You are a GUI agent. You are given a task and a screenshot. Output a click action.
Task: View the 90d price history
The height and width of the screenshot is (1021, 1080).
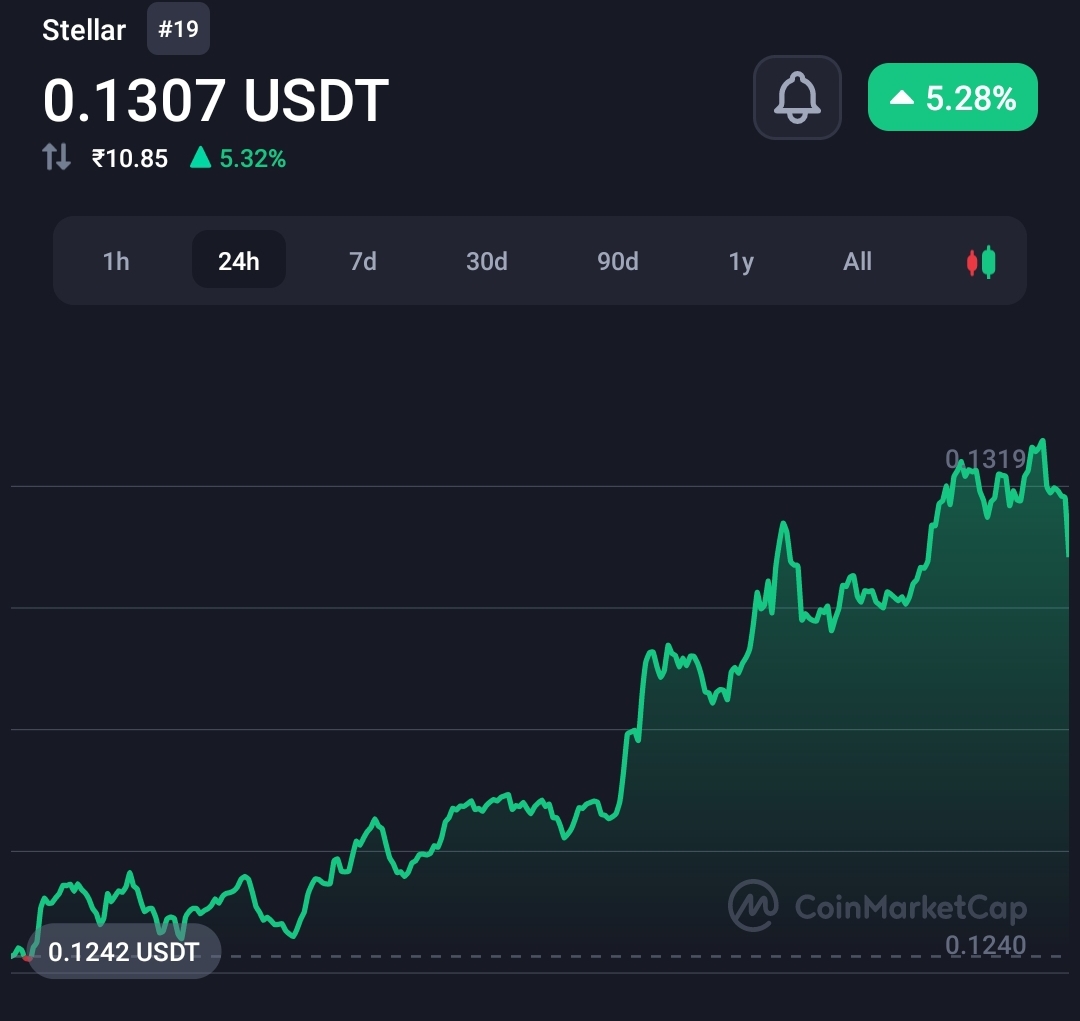pos(618,261)
